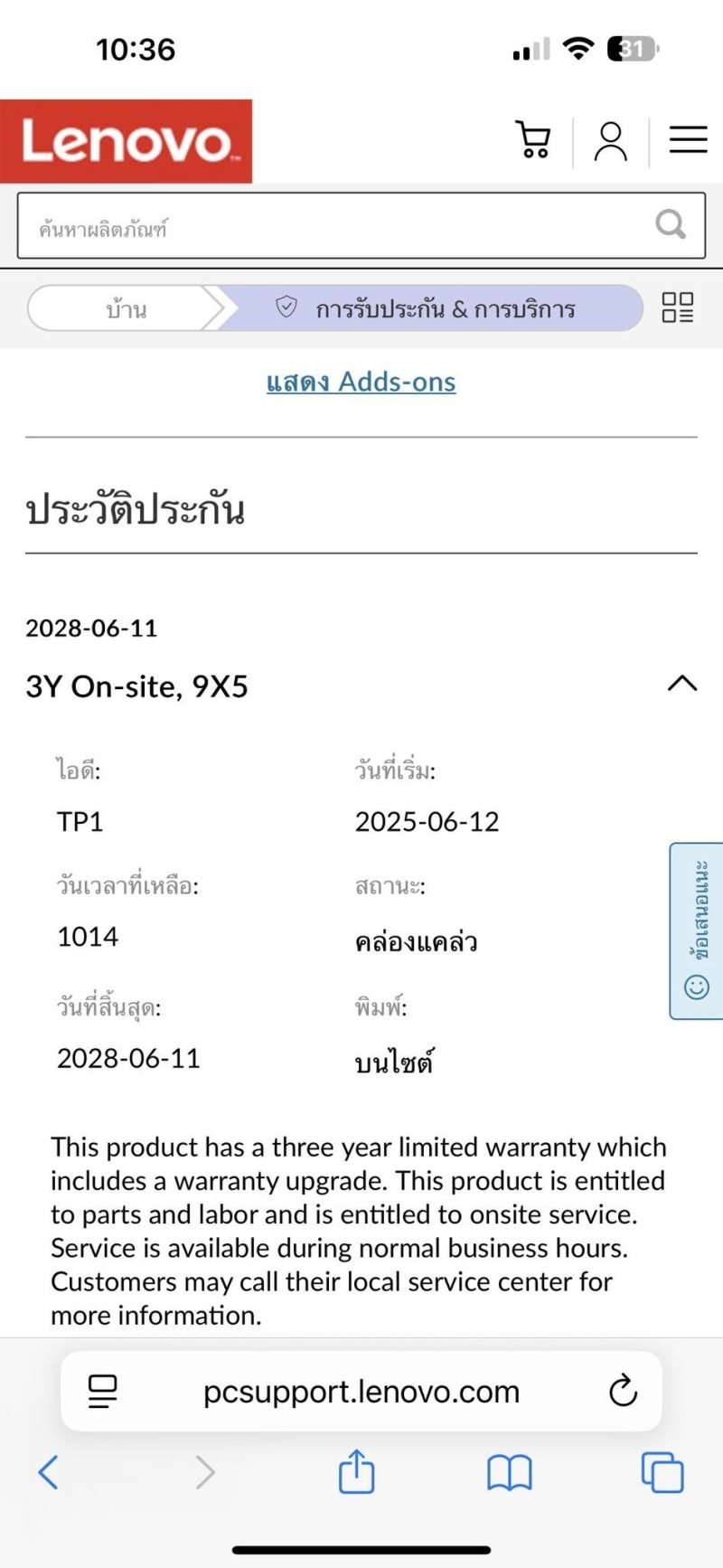Go to the บ้าน breadcrumb
The width and height of the screenshot is (723, 1568).
(x=126, y=309)
